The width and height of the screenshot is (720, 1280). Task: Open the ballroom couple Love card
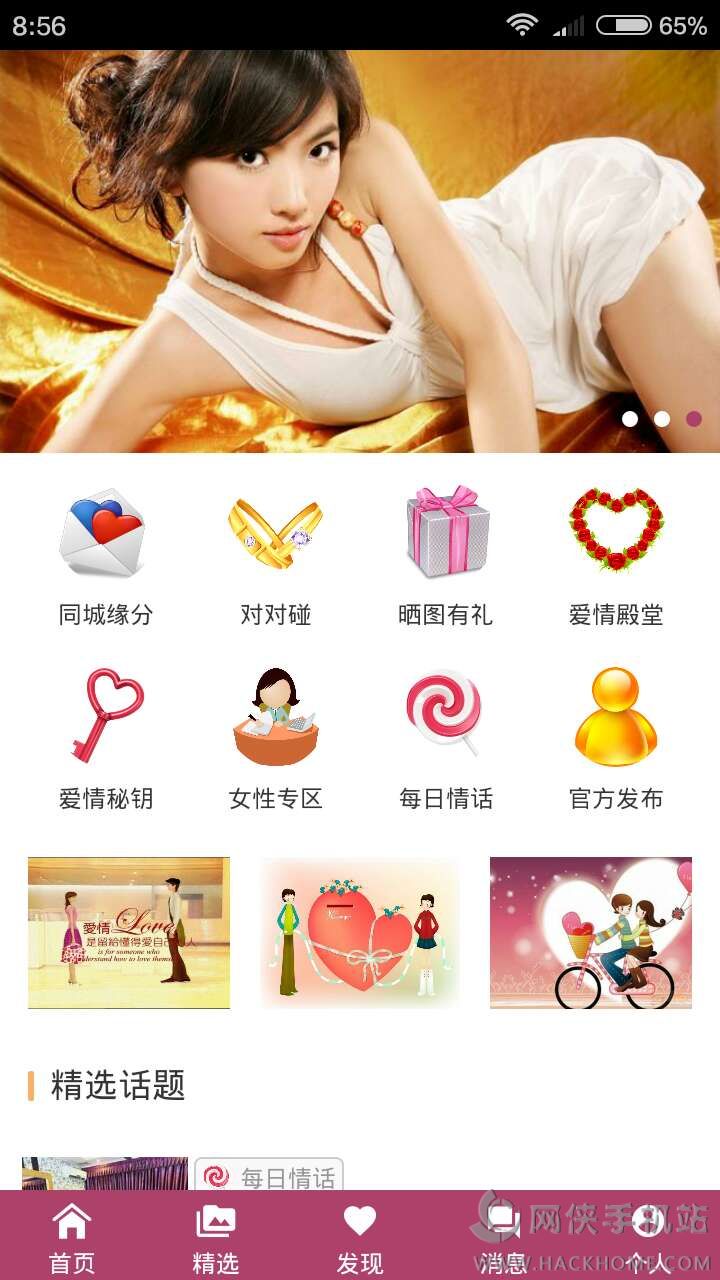tap(129, 932)
